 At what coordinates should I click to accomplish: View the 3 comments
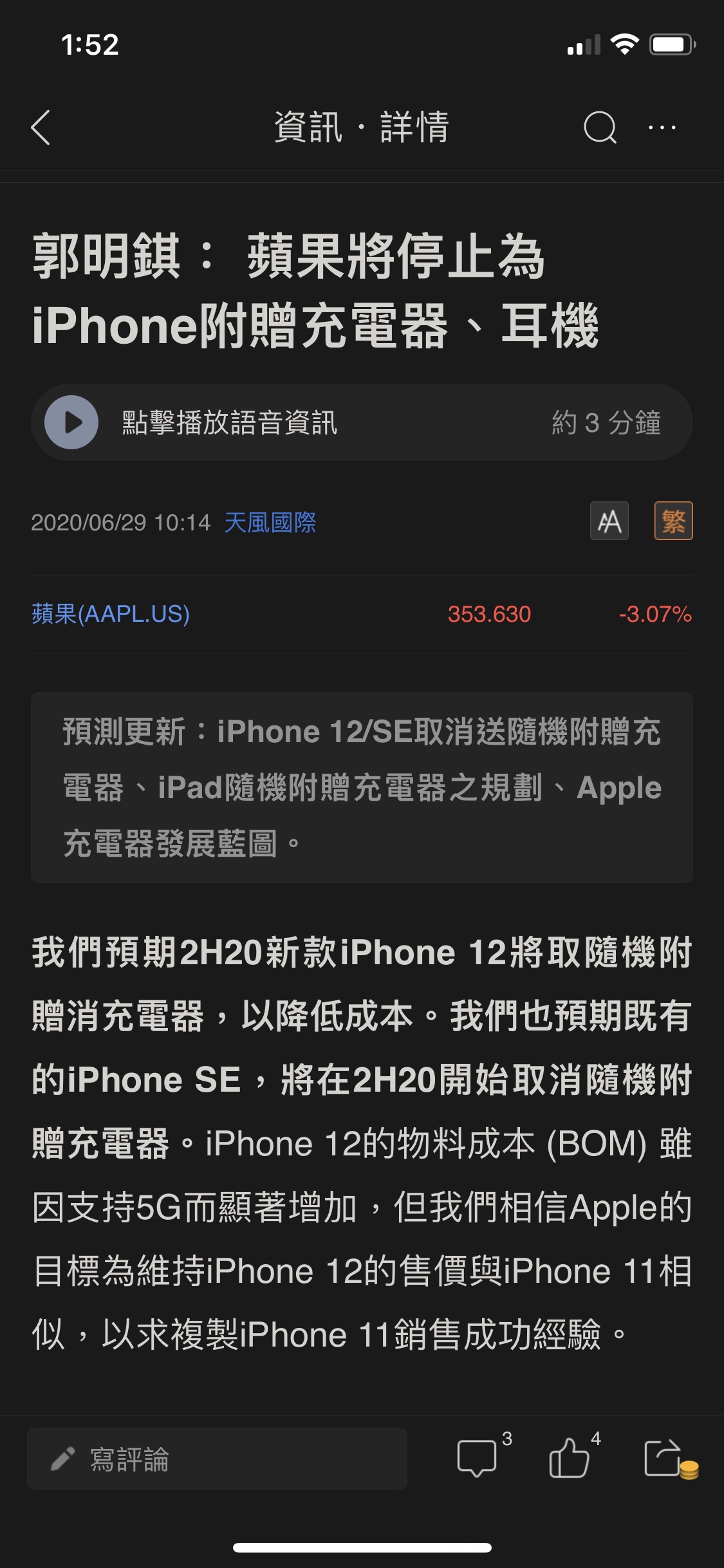pyautogui.click(x=478, y=1457)
